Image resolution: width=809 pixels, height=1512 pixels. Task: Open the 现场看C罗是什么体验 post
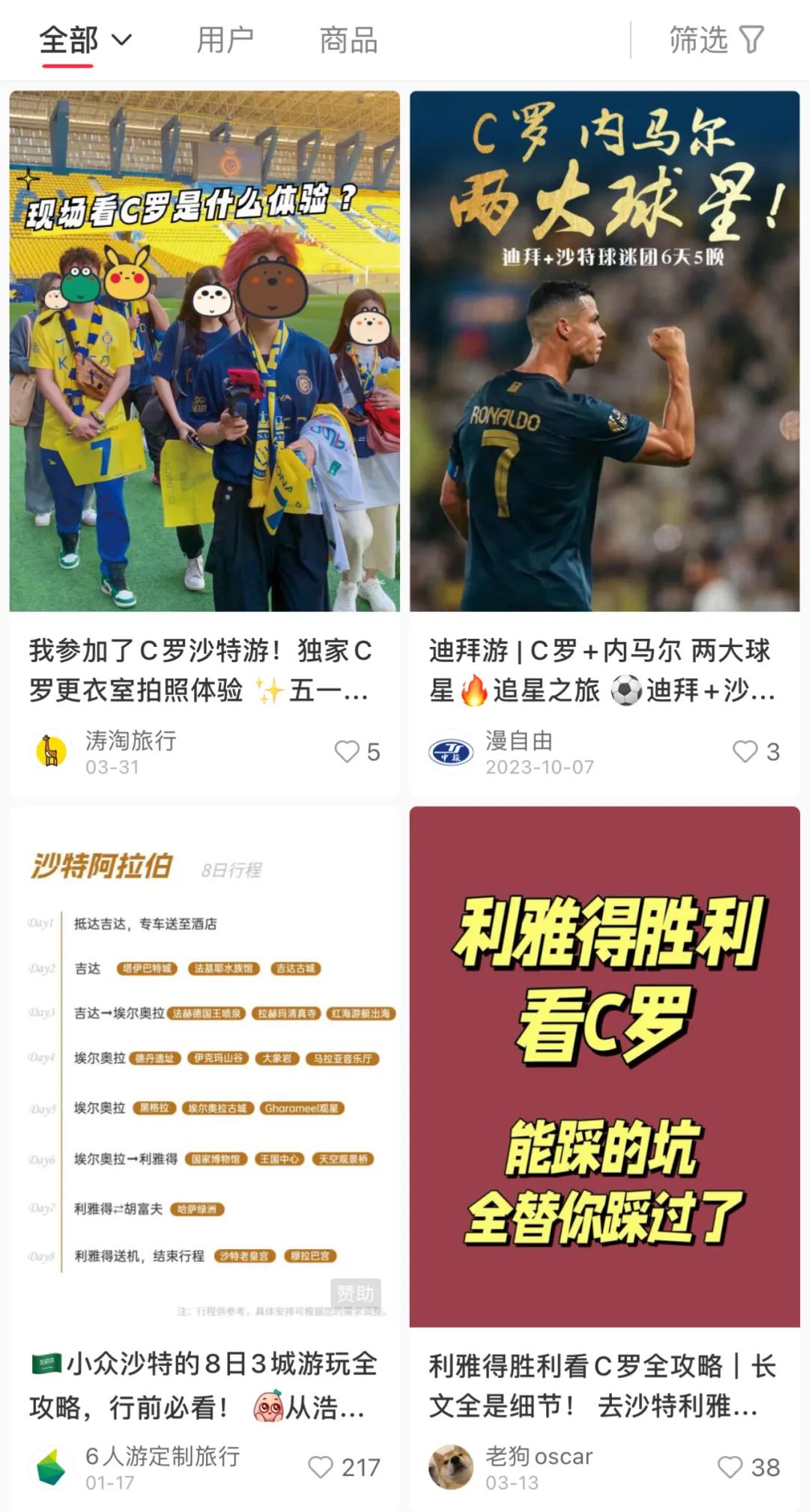204,350
